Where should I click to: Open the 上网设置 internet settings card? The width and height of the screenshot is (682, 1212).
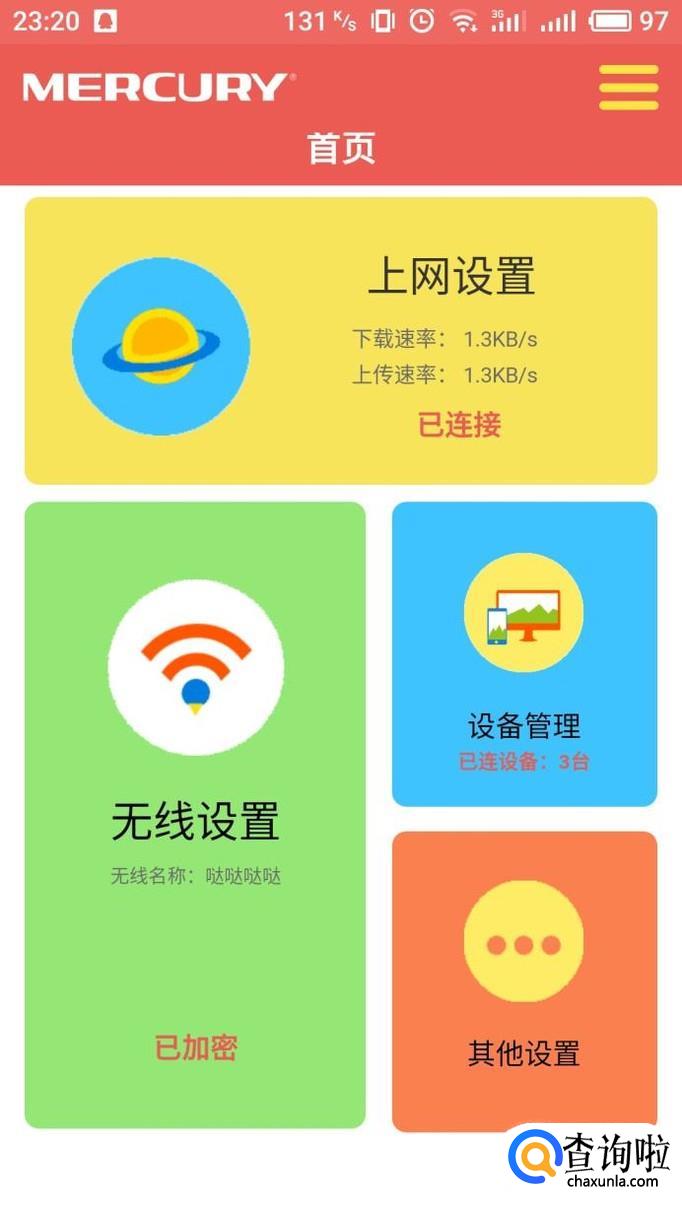pyautogui.click(x=340, y=340)
